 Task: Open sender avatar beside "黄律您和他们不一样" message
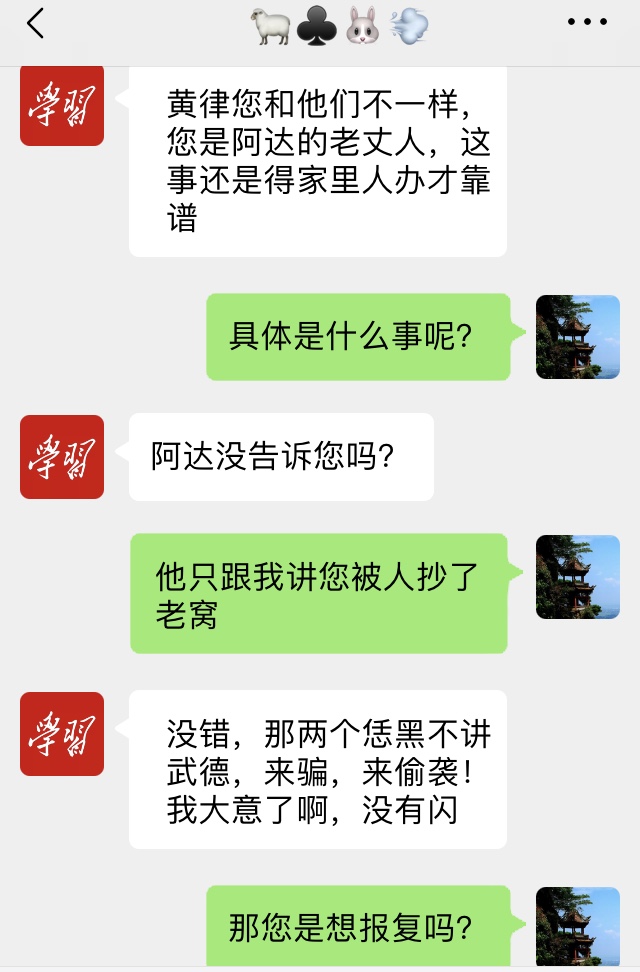click(x=62, y=106)
